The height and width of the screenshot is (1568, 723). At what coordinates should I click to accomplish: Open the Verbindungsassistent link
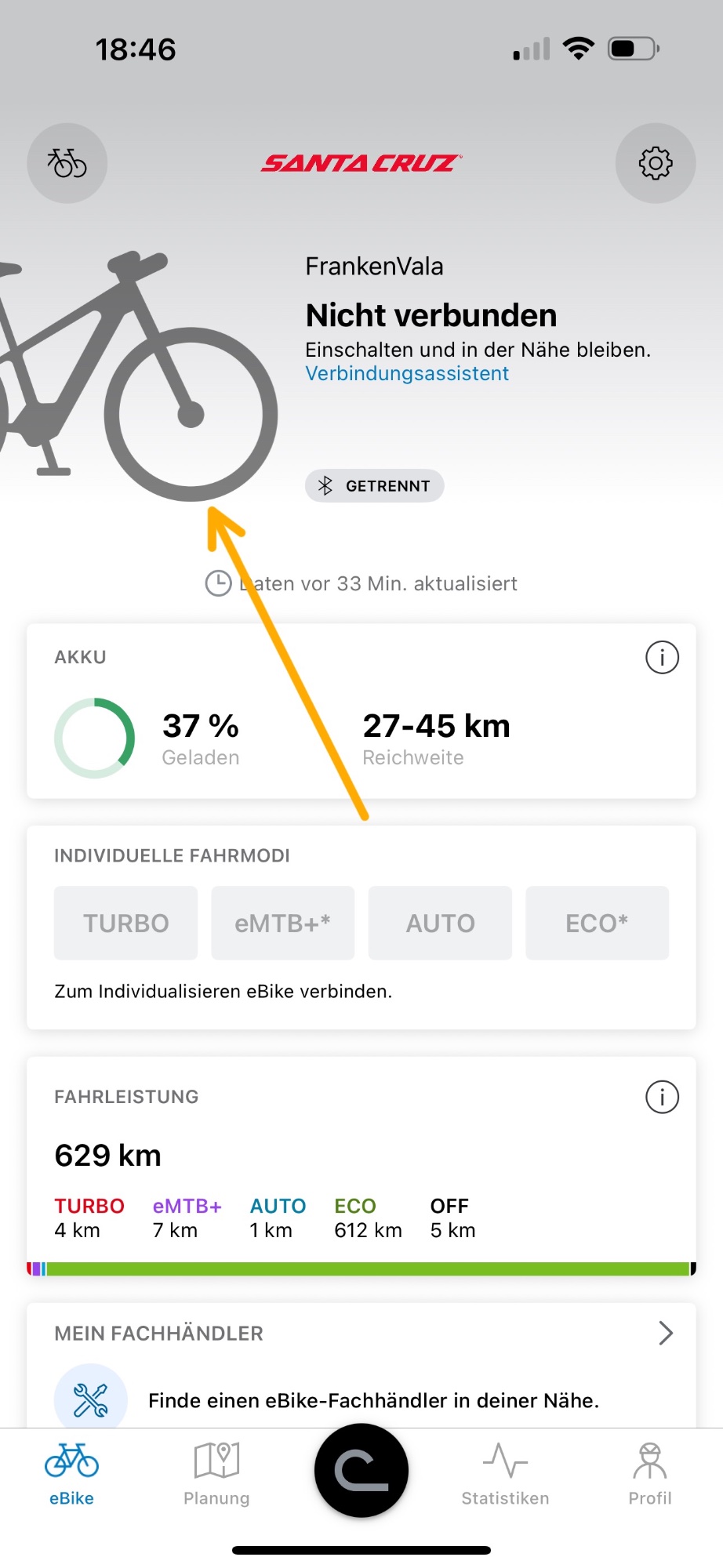click(x=407, y=373)
